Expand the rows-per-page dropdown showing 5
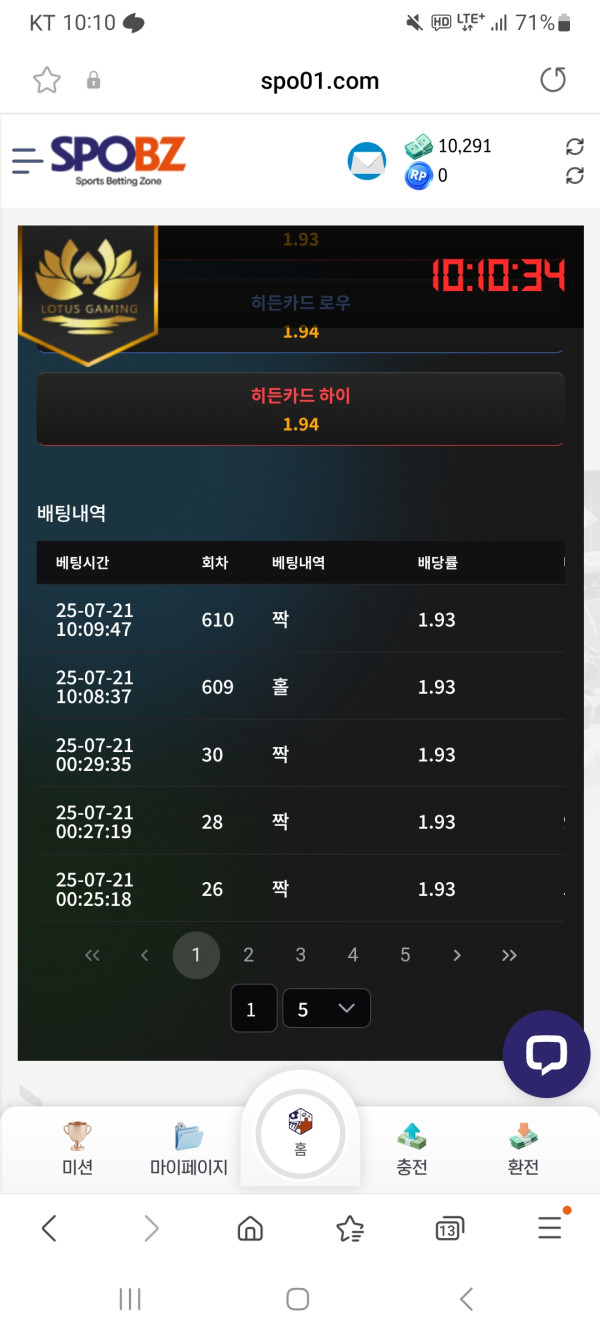Screen dimensions: 600x1333 [326, 1009]
